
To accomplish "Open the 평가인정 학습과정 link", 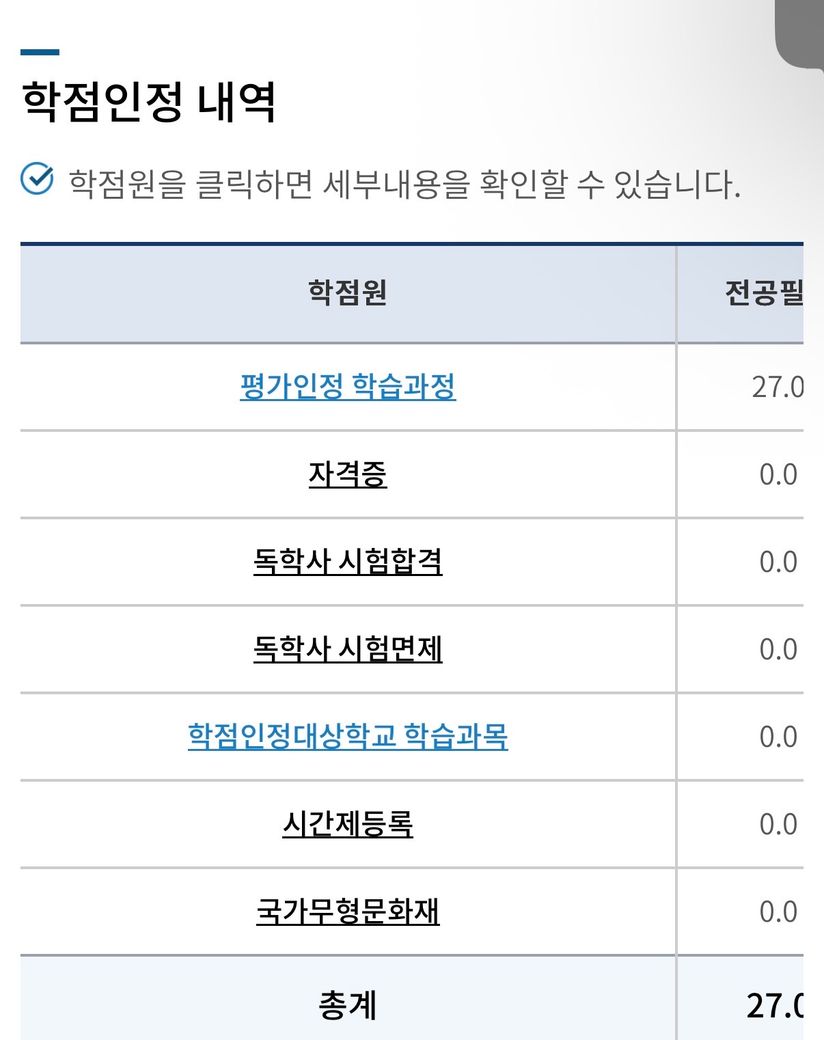I will (348, 386).
